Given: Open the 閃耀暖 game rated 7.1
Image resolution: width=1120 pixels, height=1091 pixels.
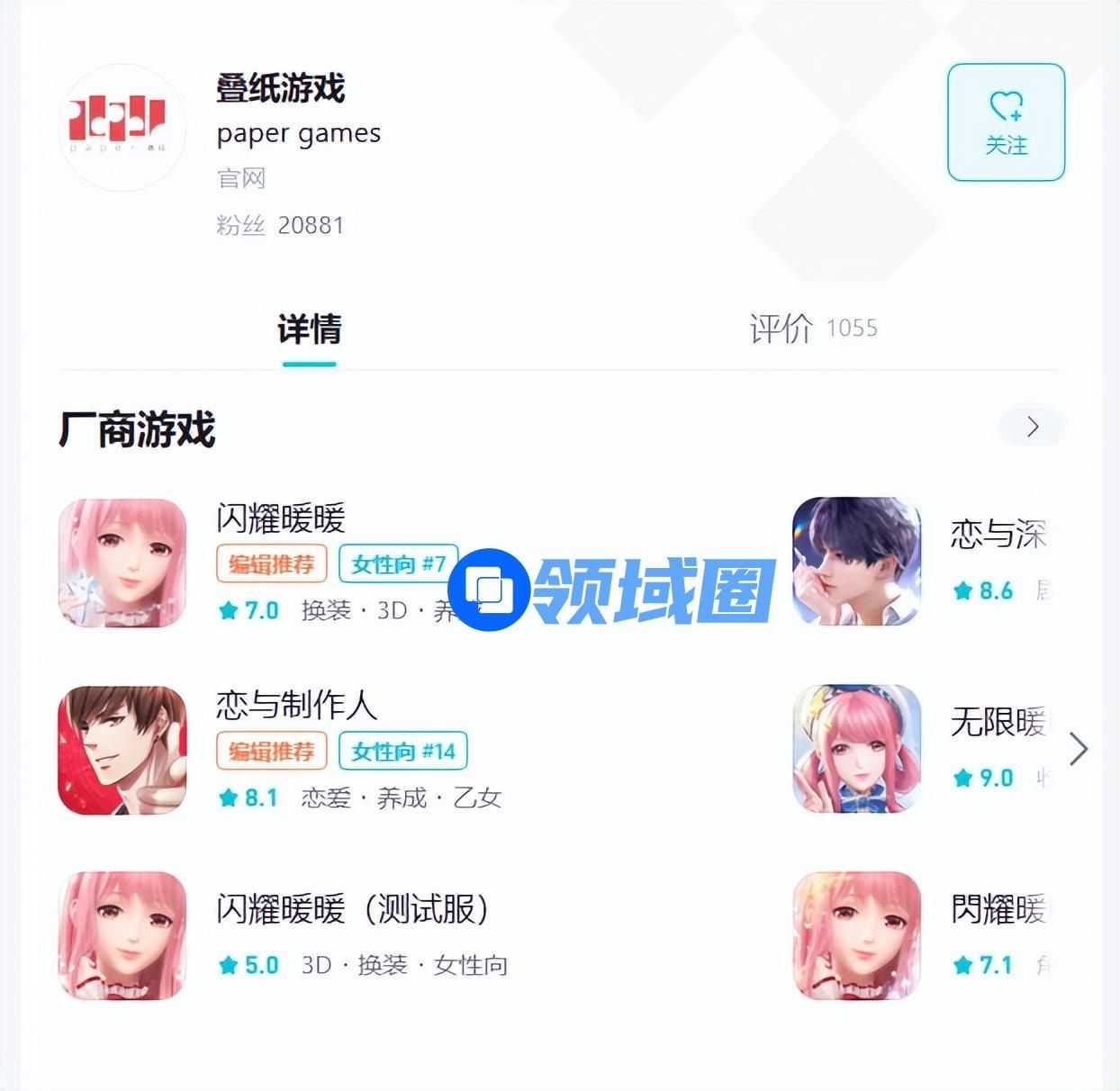Looking at the screenshot, I should point(998,909).
